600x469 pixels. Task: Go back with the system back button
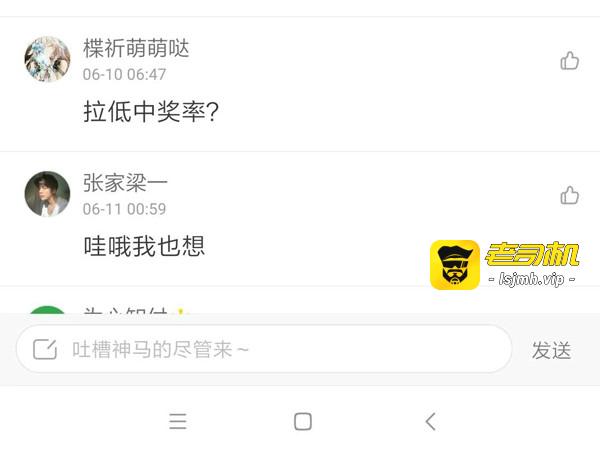click(x=430, y=421)
